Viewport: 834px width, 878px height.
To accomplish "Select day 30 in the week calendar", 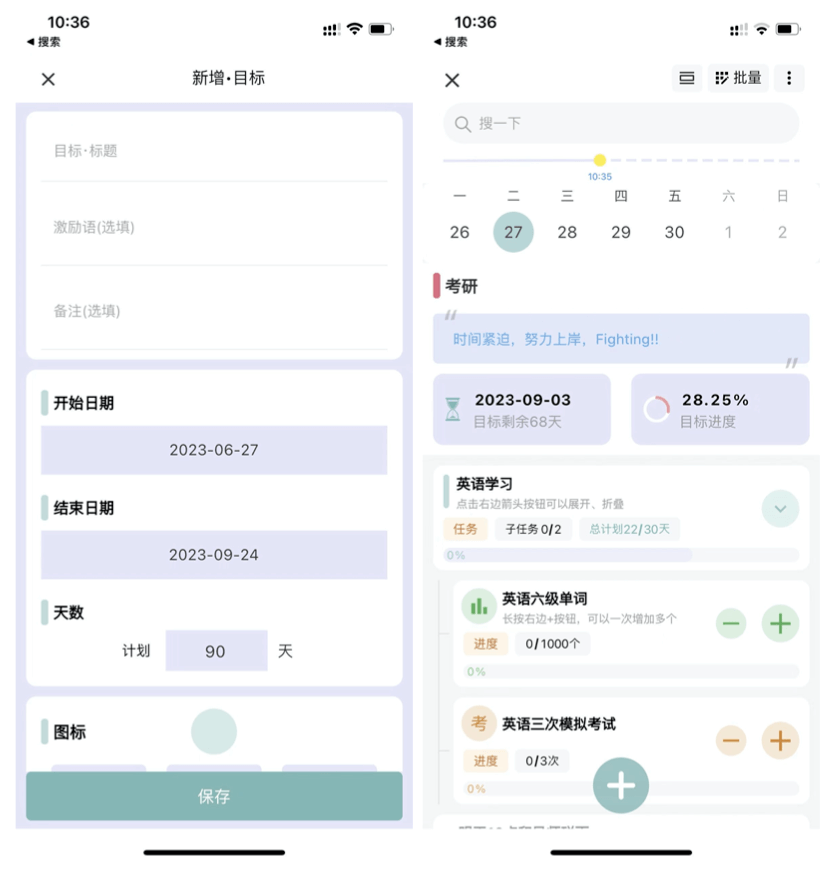I will pos(674,232).
